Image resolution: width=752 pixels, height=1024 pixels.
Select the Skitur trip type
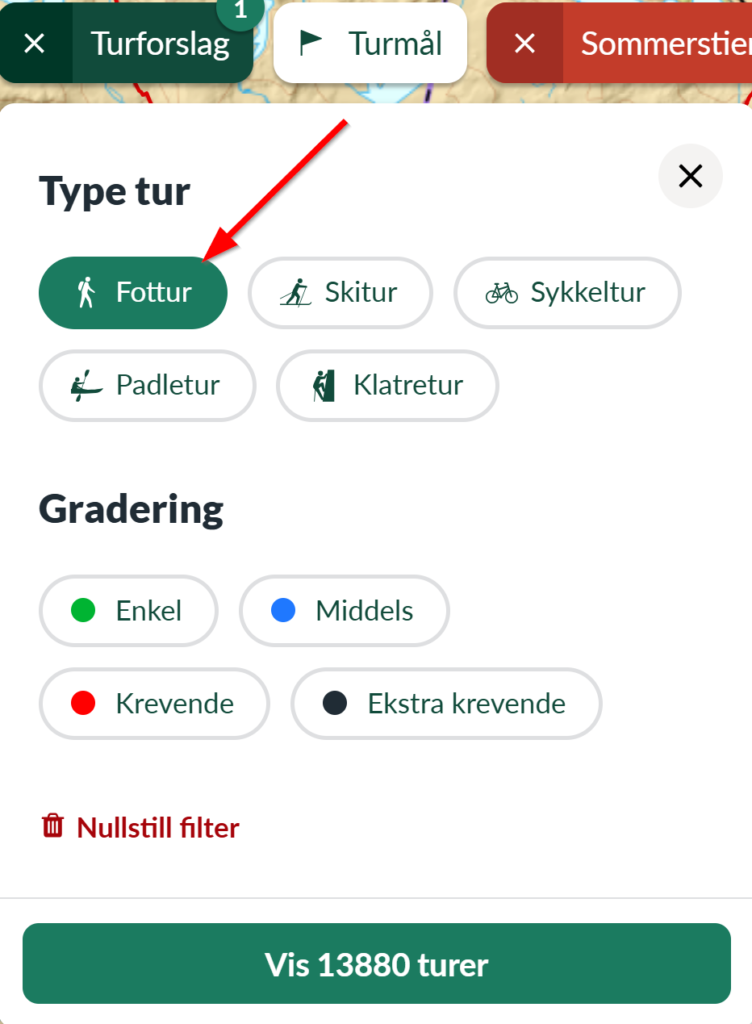coord(340,293)
